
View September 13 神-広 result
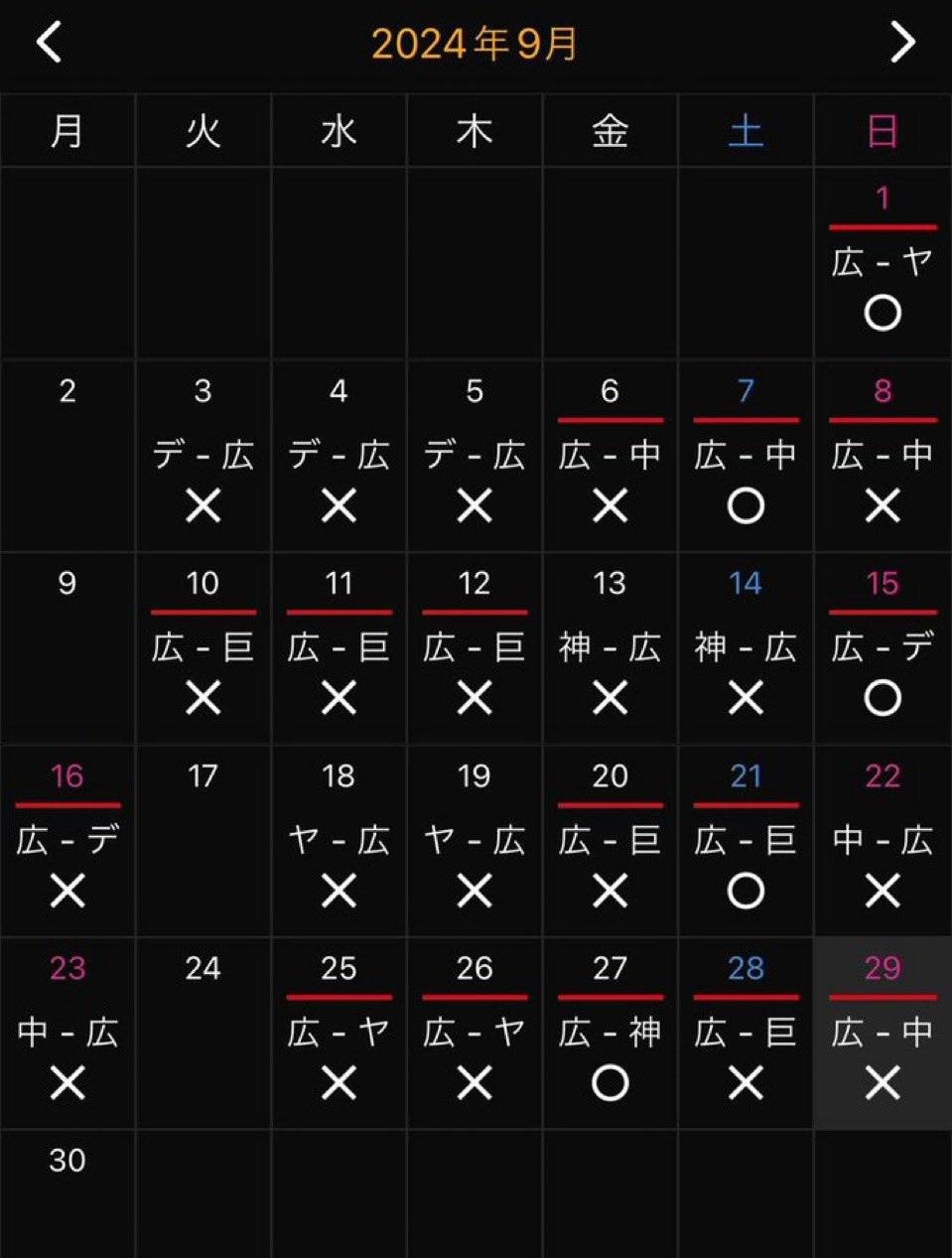click(x=610, y=647)
